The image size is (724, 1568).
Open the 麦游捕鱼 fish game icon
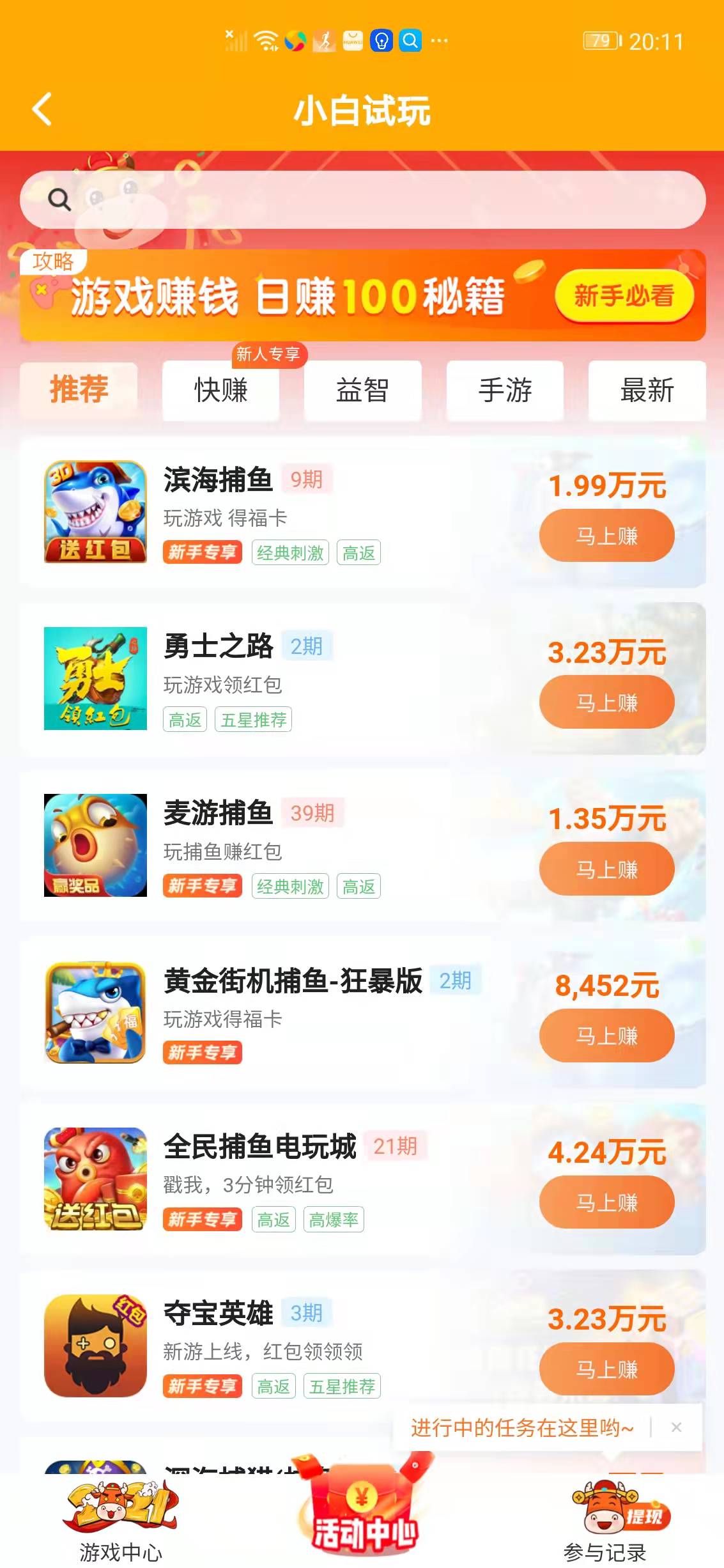click(x=95, y=846)
